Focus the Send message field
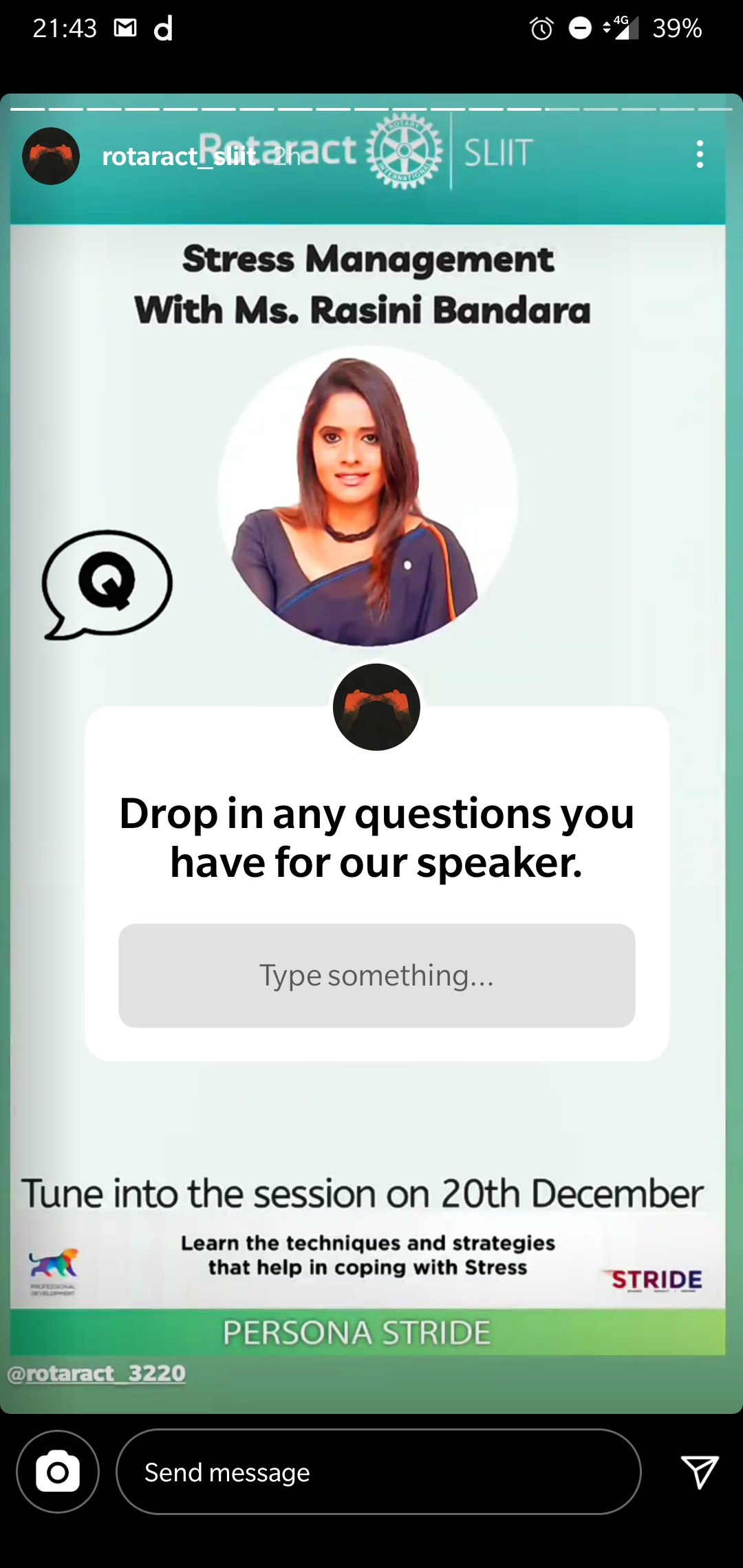 tap(378, 1472)
